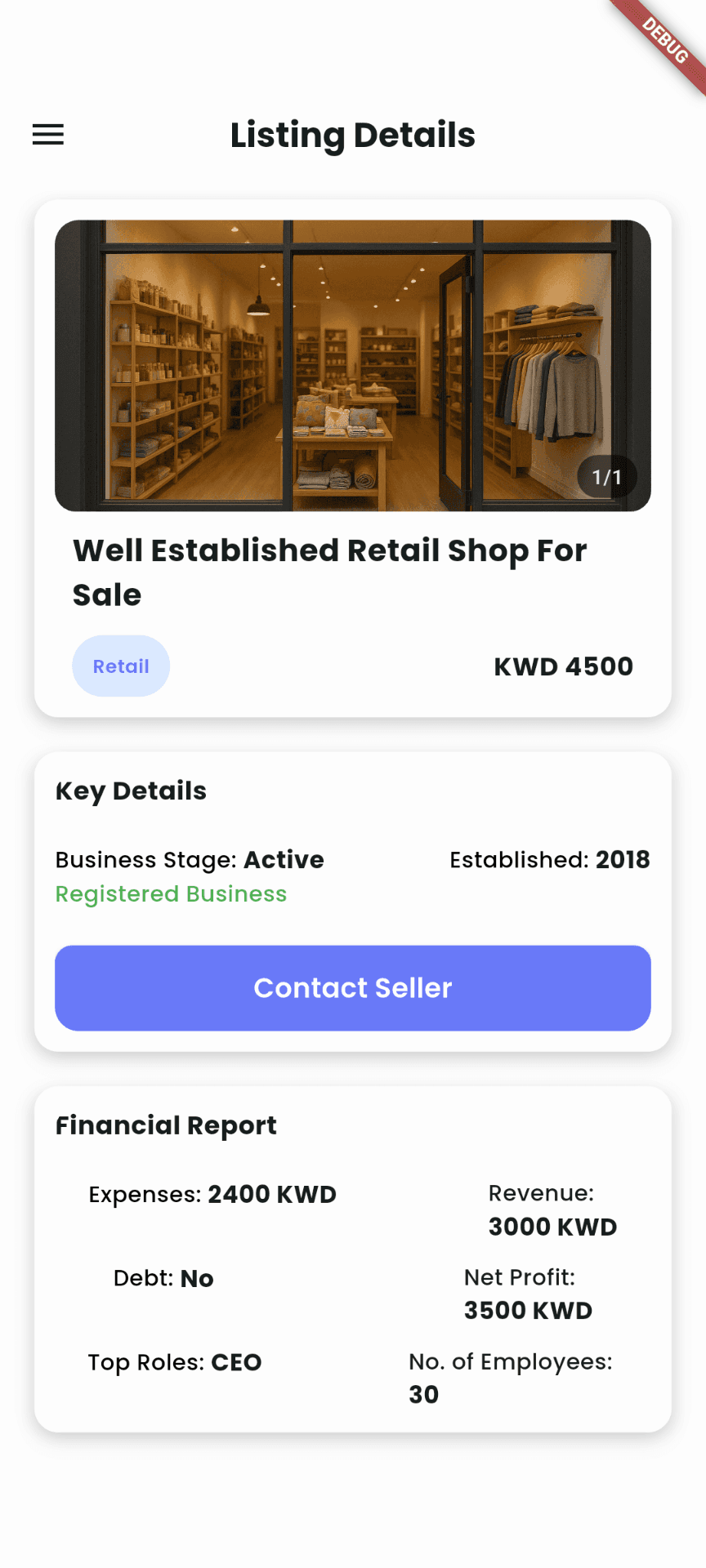
Task: Contact Seller for this listing
Action: click(353, 987)
